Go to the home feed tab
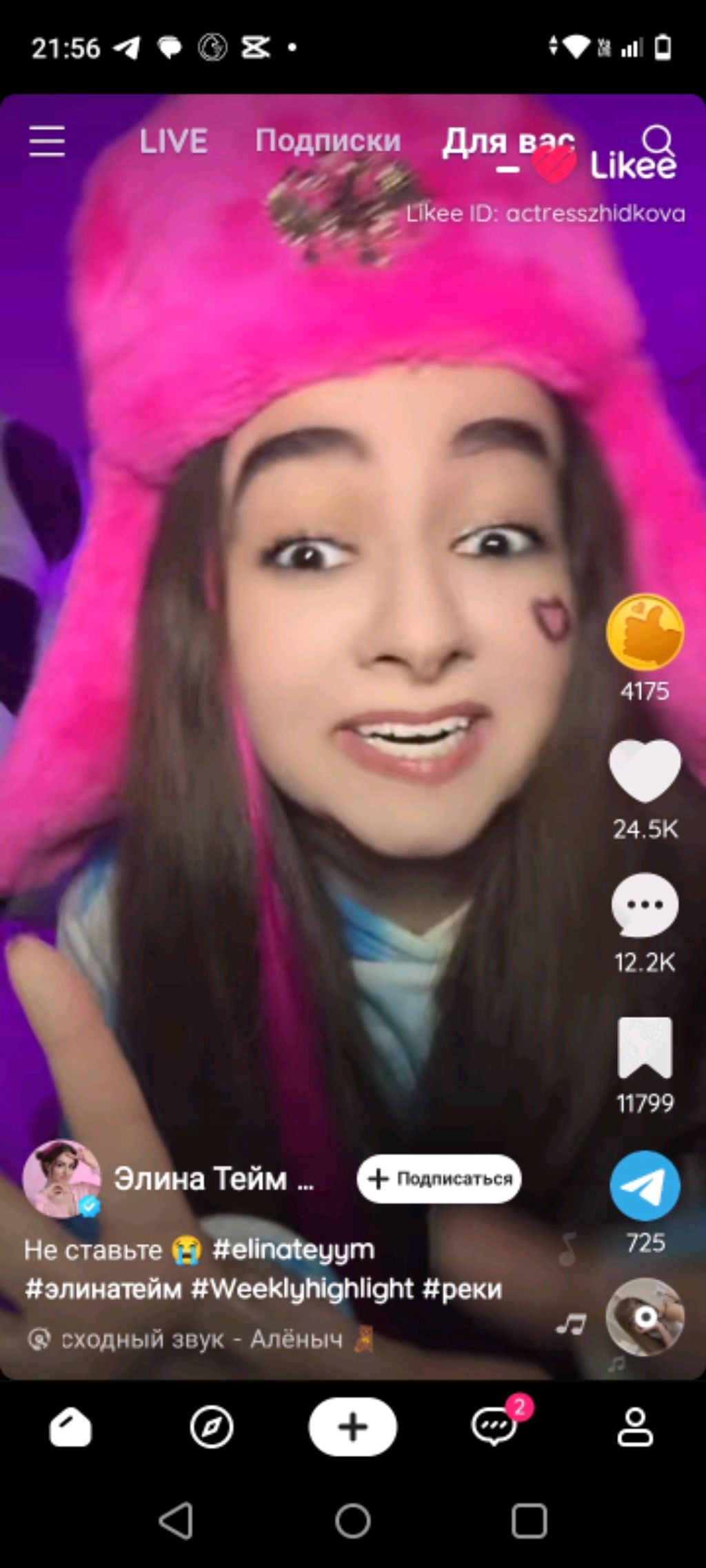The width and height of the screenshot is (706, 1568). [x=70, y=1427]
